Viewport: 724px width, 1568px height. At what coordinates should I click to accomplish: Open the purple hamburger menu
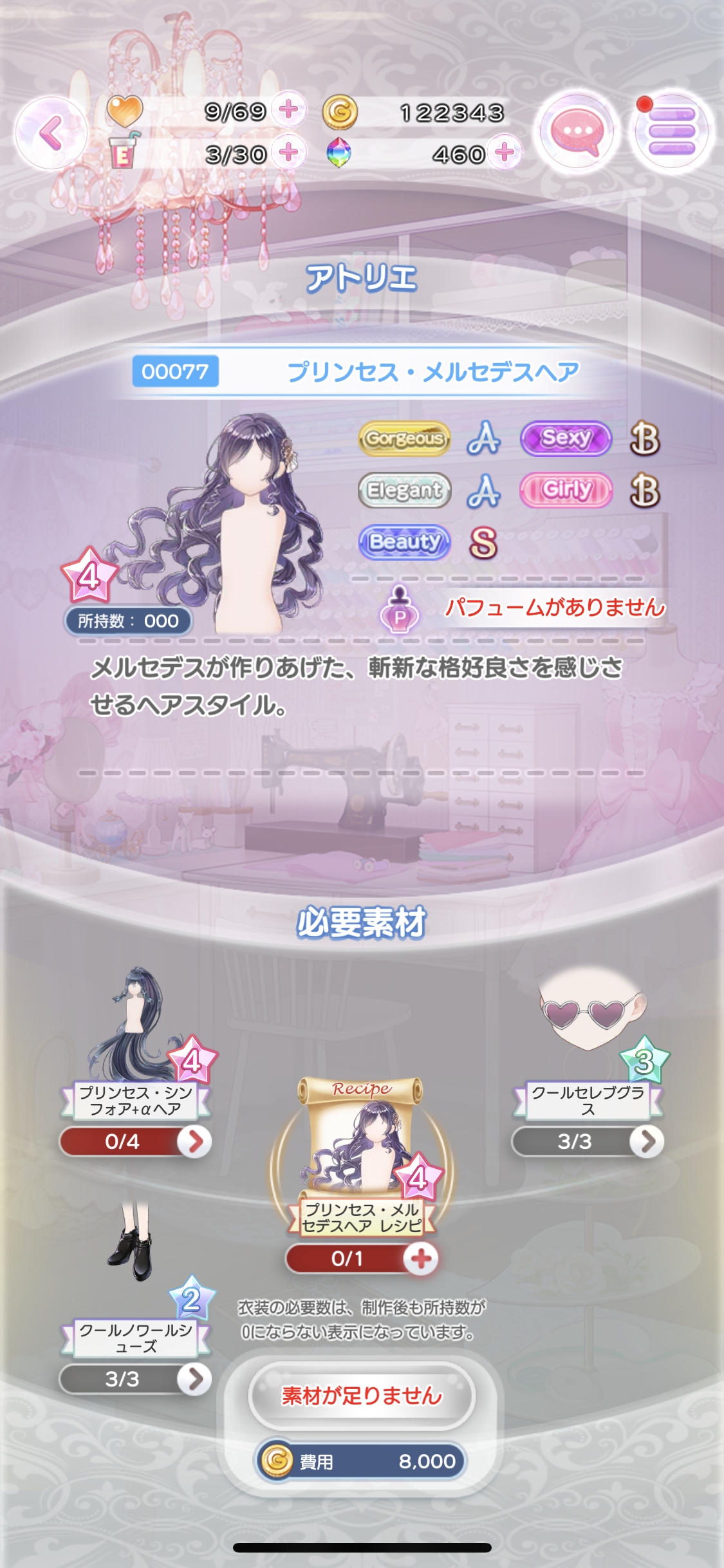click(671, 131)
